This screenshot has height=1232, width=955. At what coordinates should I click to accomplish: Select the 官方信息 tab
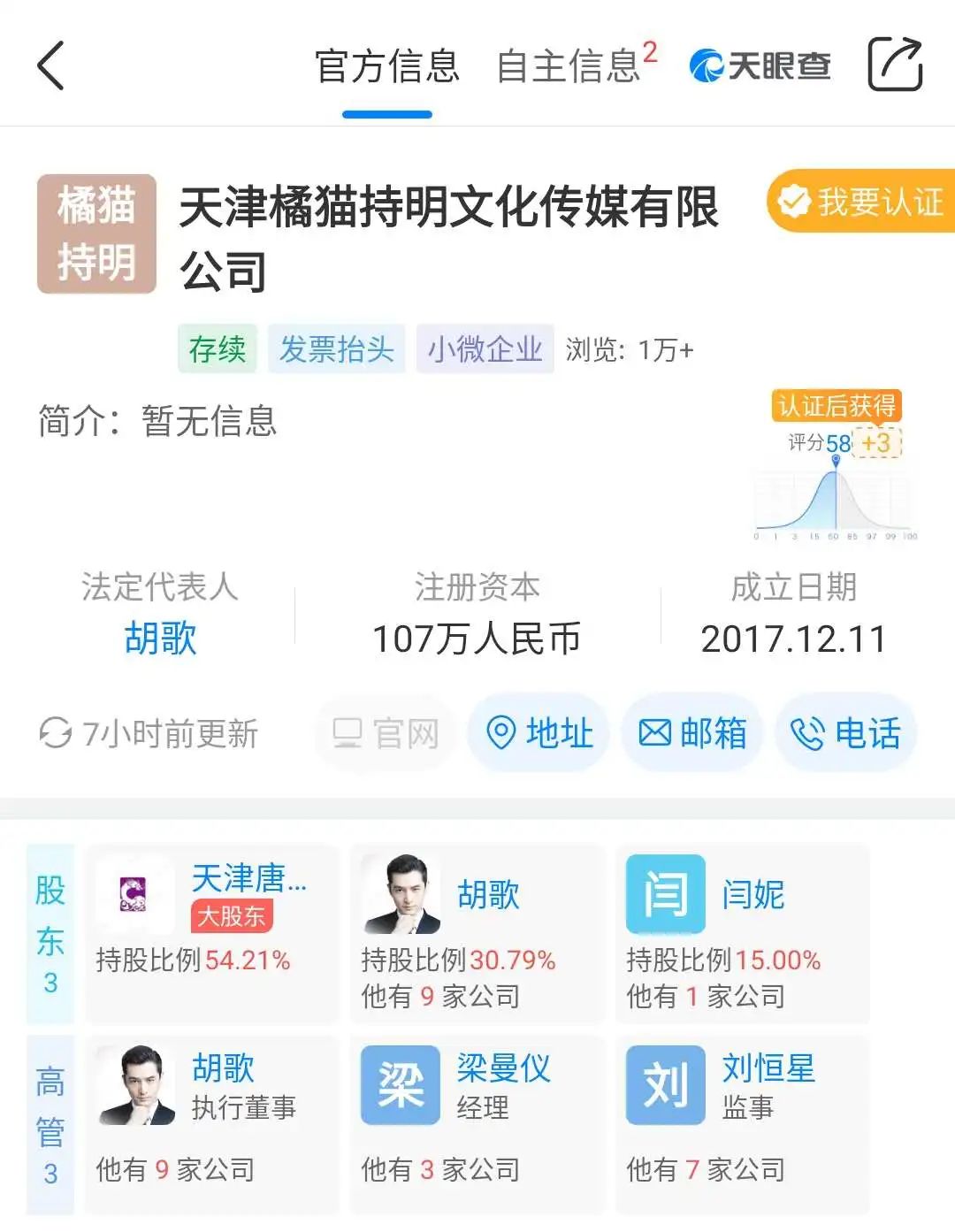tap(387, 66)
